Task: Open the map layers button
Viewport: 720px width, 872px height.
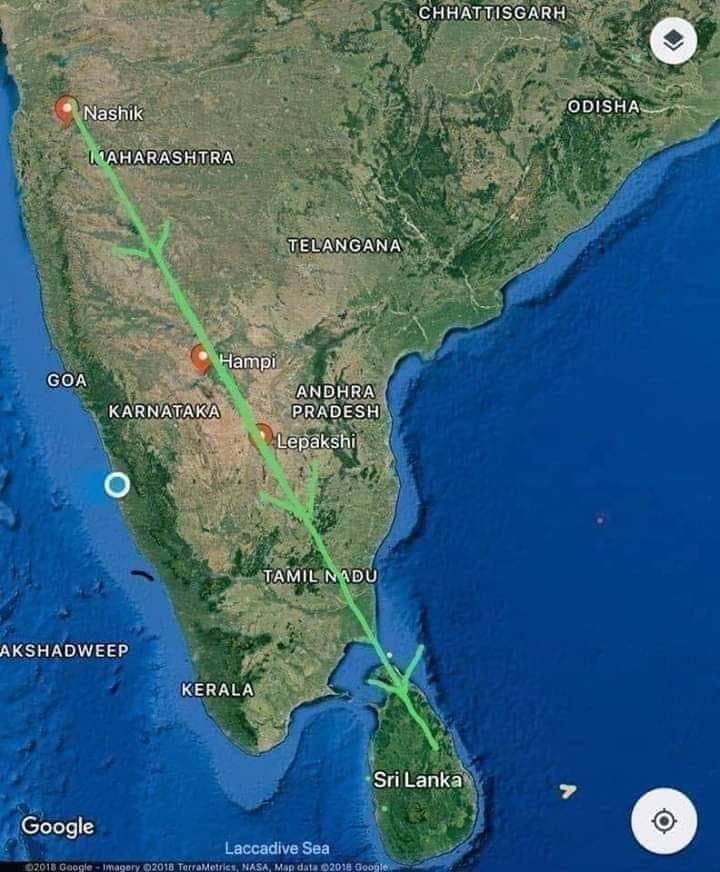Action: click(x=673, y=41)
